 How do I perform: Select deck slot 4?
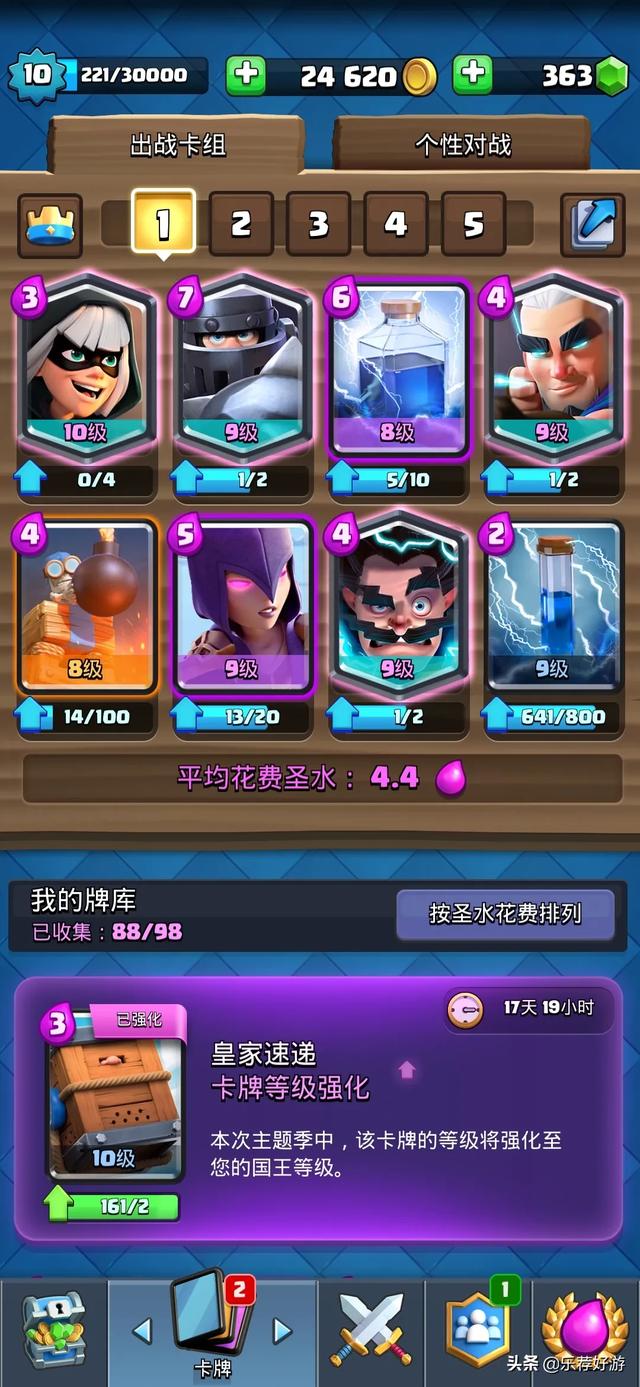point(396,224)
